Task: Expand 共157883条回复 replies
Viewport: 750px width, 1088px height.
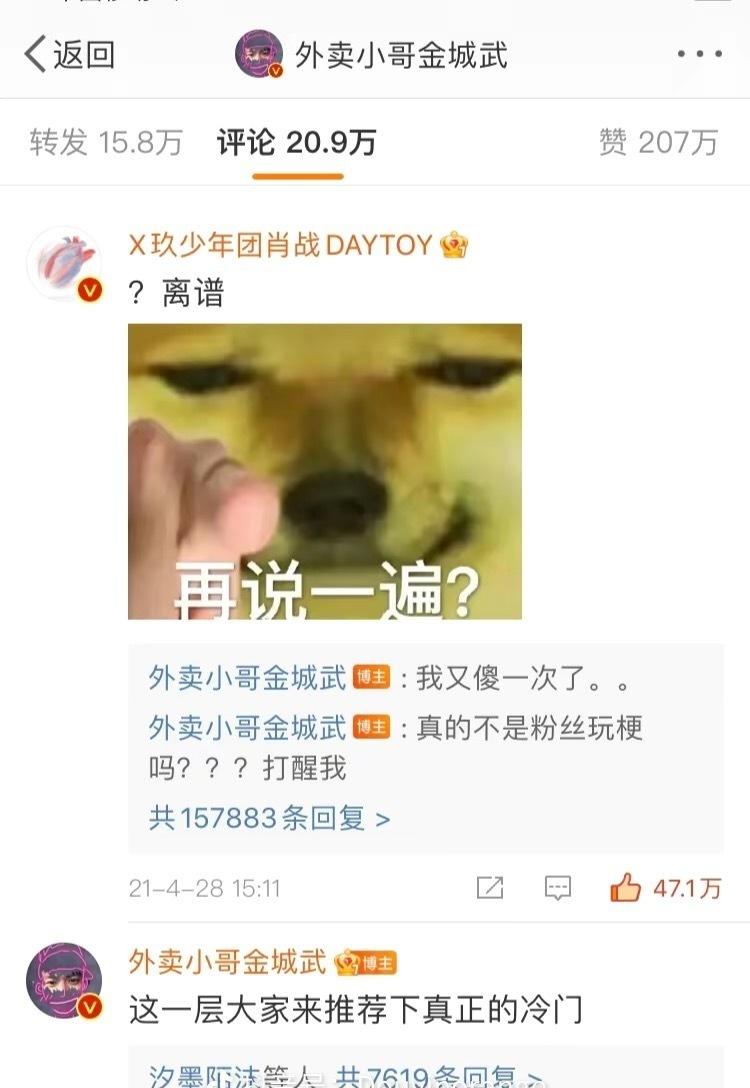Action: [x=269, y=818]
